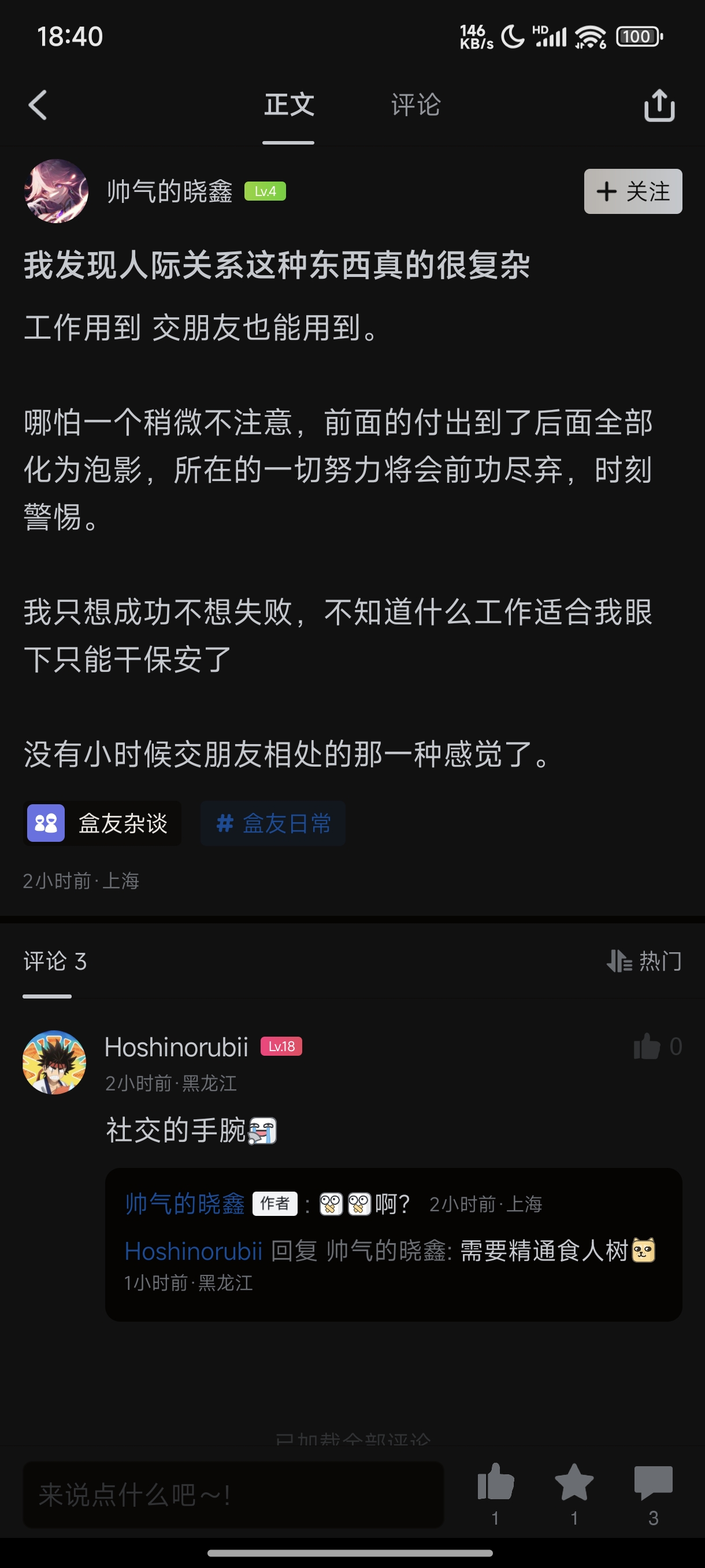Jump to comments via the bubble icon

coord(652,1483)
